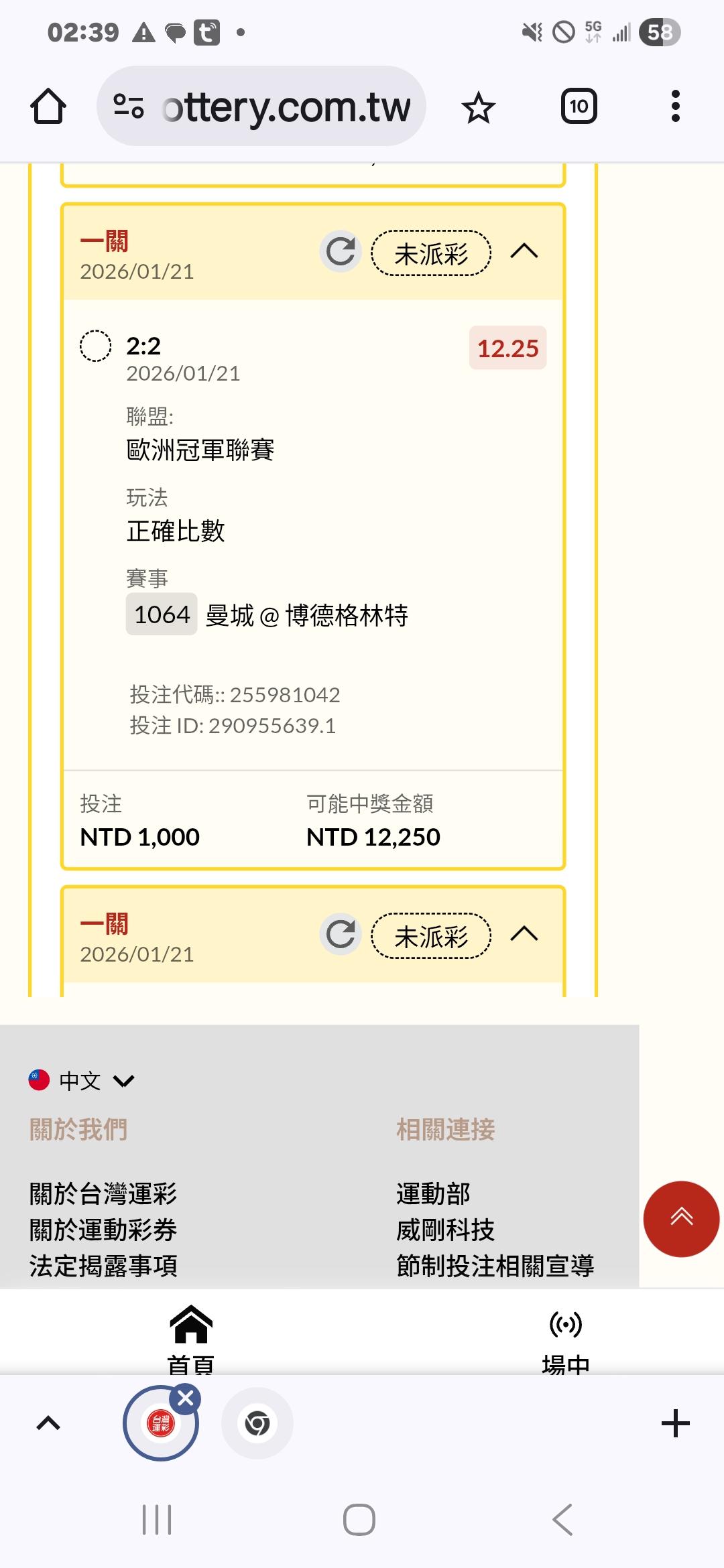This screenshot has width=724, height=1568.
Task: Close the 台灣運彩 tab in the tab strip
Action: [x=185, y=1398]
